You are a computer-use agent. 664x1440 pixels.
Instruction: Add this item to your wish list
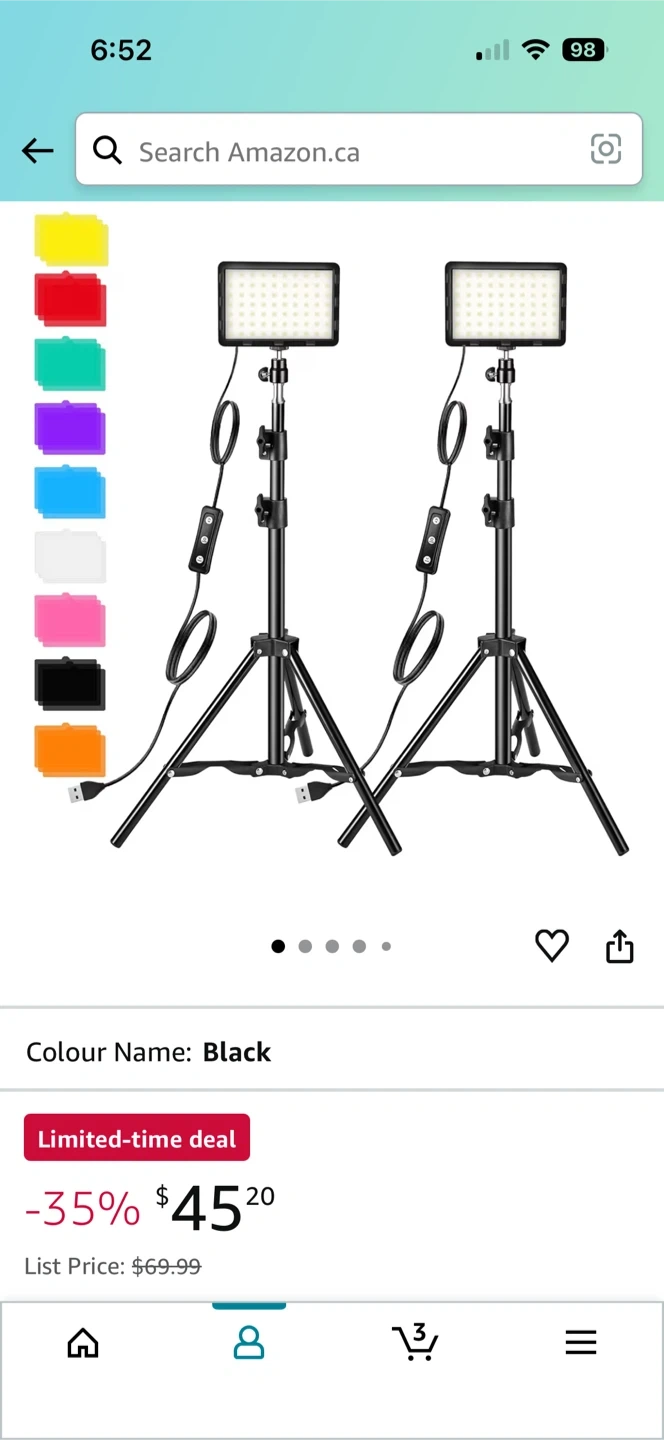coord(551,945)
